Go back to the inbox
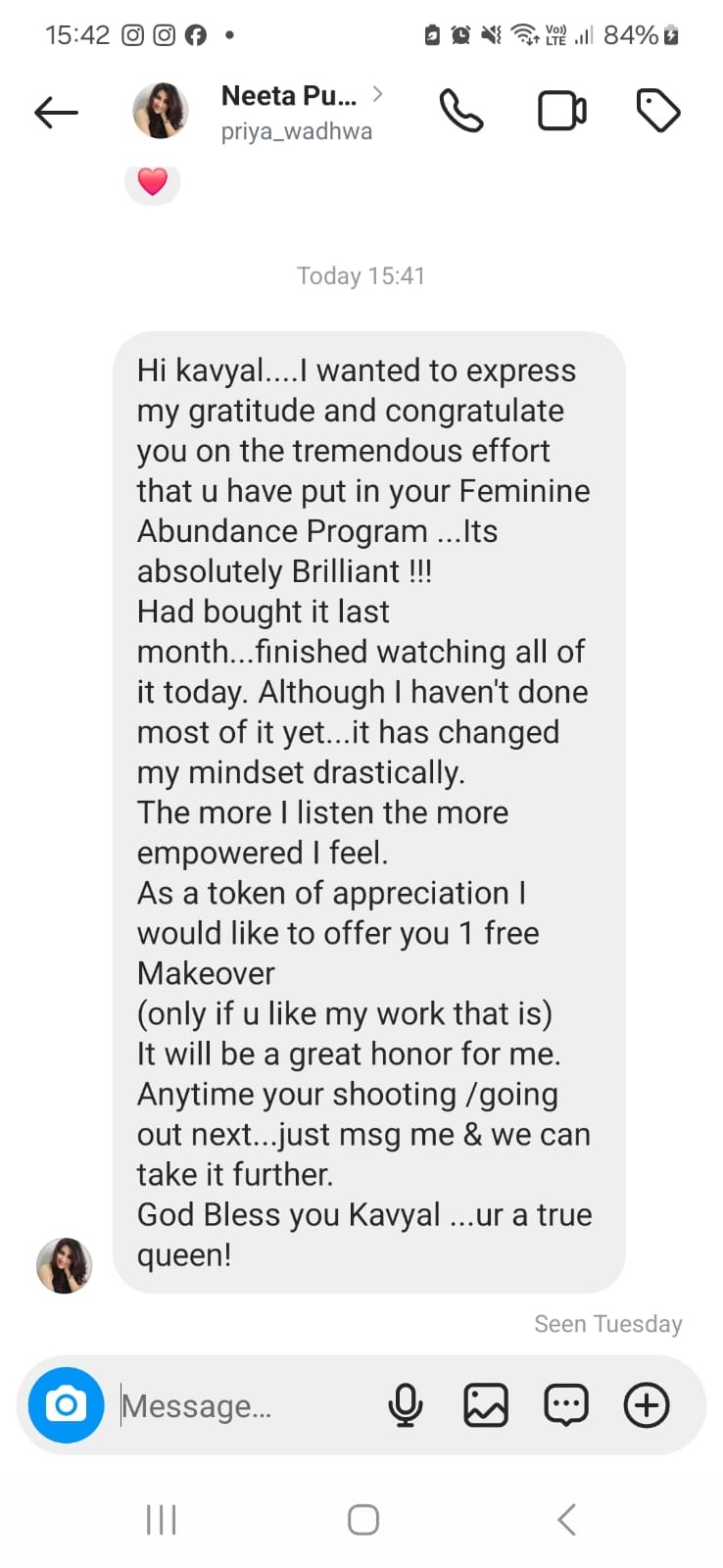723x1568 pixels. [56, 113]
